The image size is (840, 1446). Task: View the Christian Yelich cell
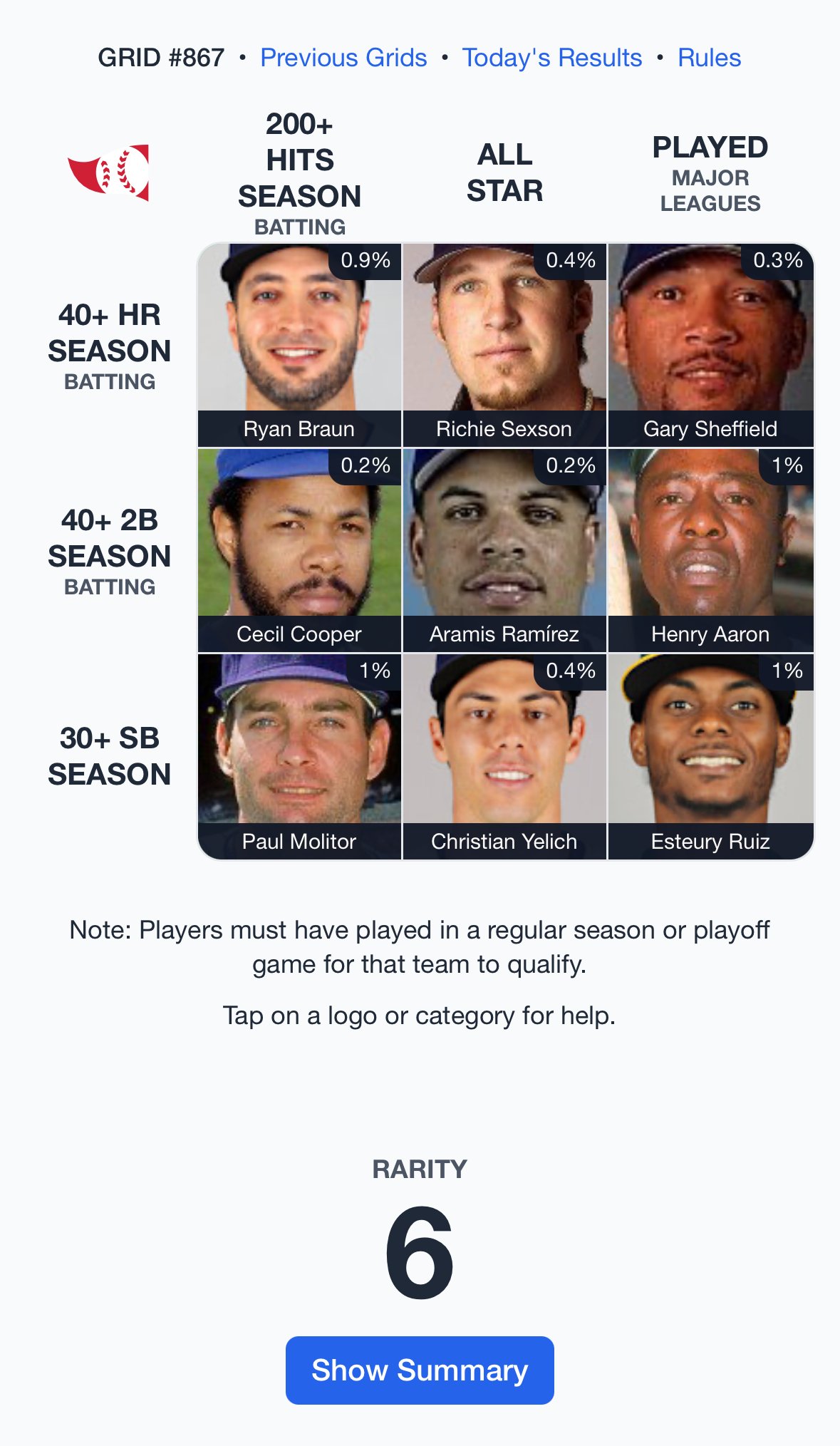504,756
